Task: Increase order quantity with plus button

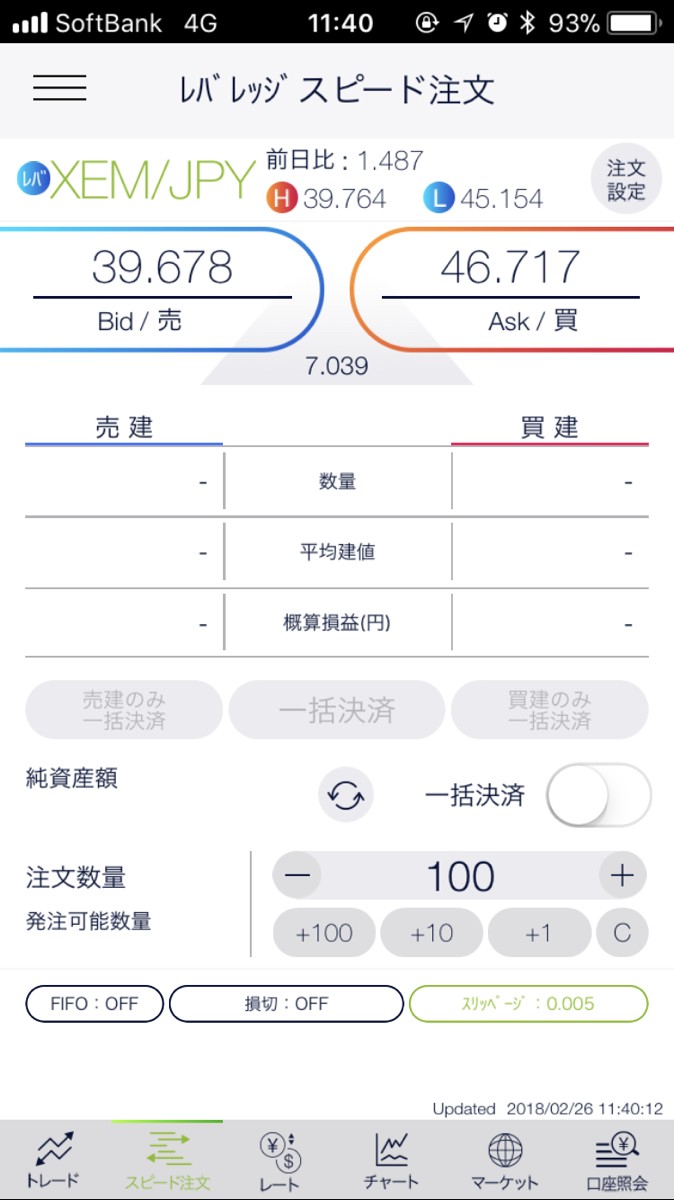Action: [x=622, y=877]
